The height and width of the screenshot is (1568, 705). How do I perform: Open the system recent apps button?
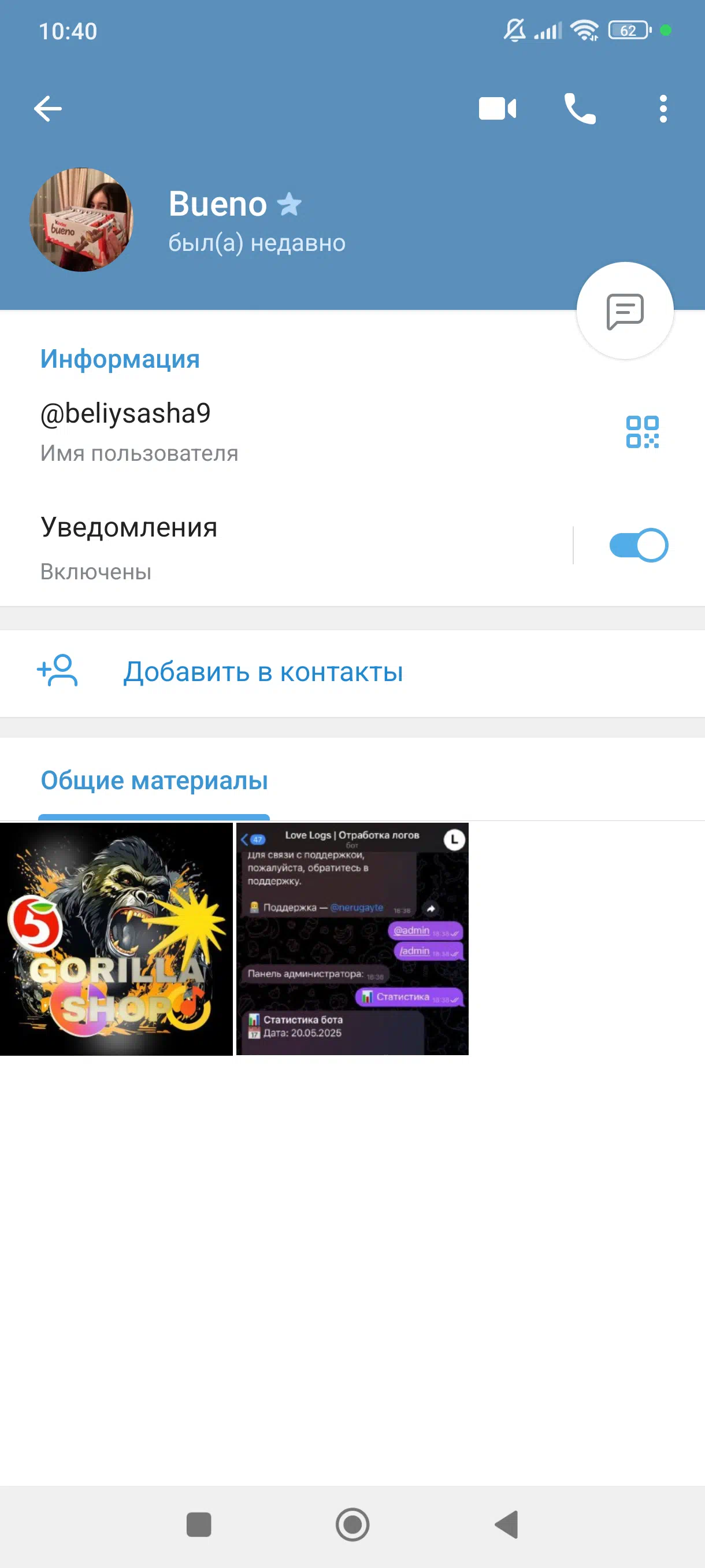tap(199, 1524)
